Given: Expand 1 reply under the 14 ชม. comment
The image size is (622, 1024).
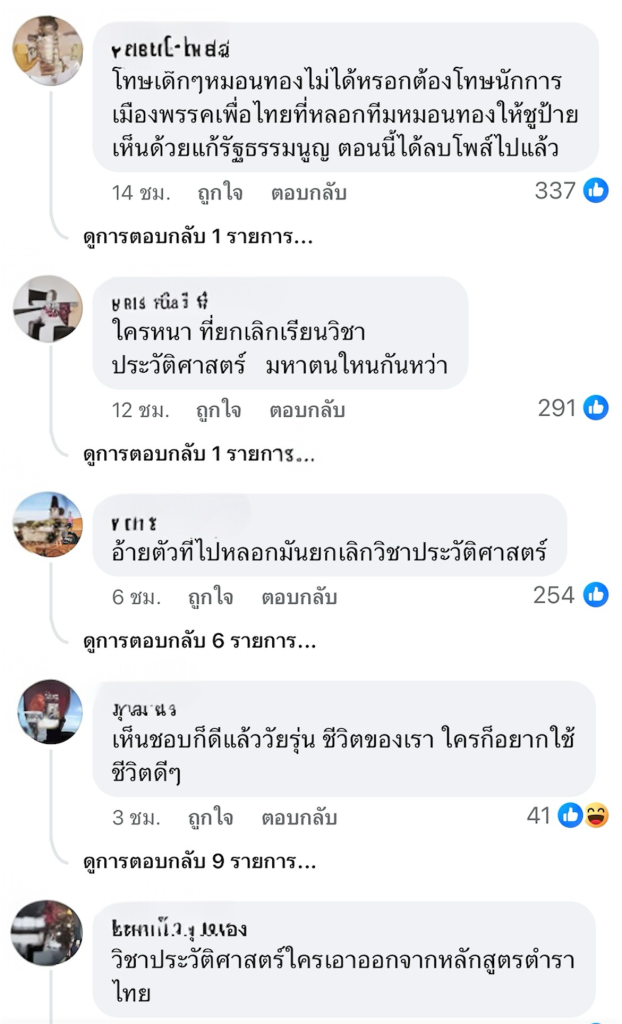Looking at the screenshot, I should tap(198, 237).
